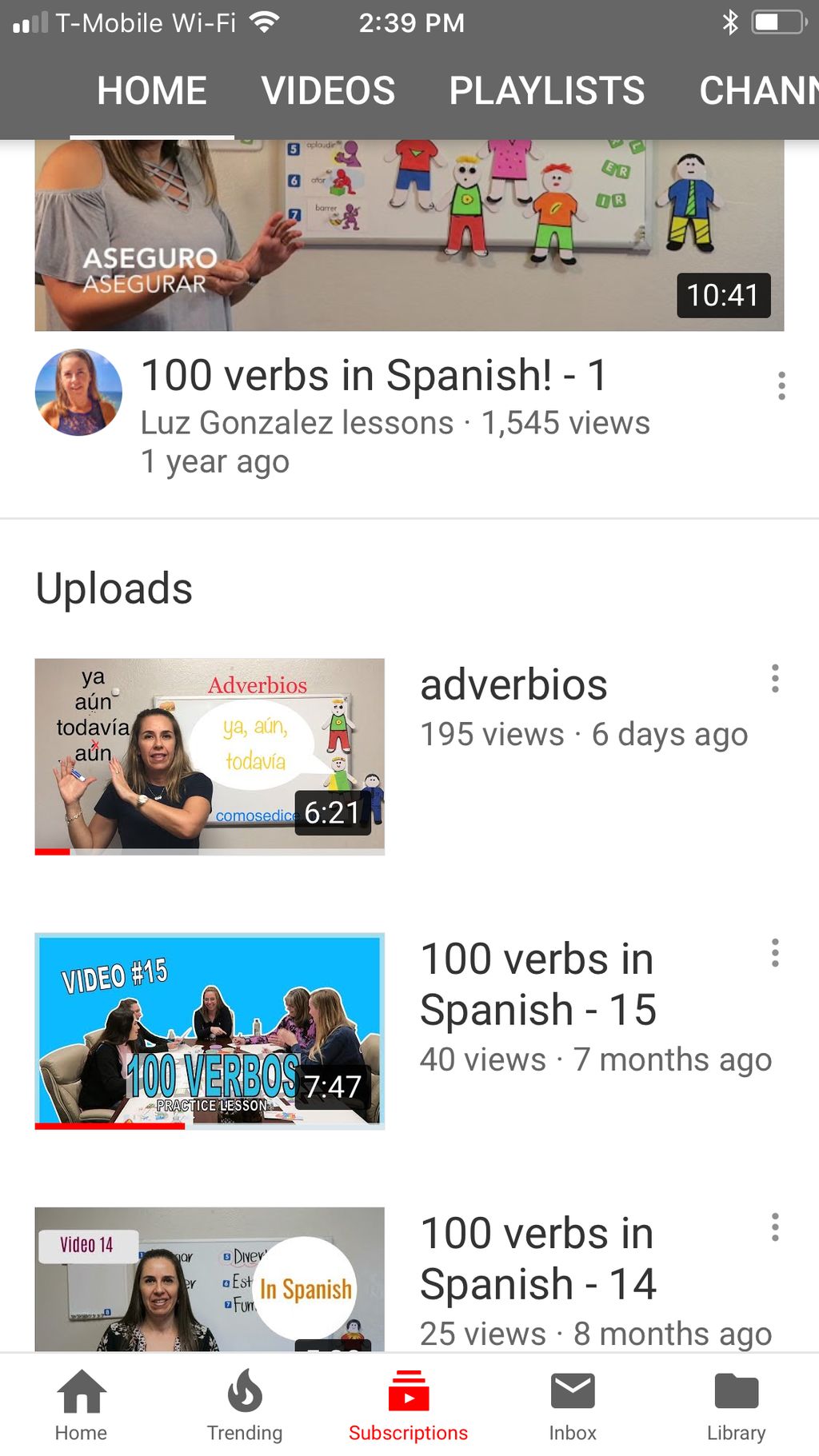Switch to the Videos tab
819x1456 pixels.
(328, 90)
